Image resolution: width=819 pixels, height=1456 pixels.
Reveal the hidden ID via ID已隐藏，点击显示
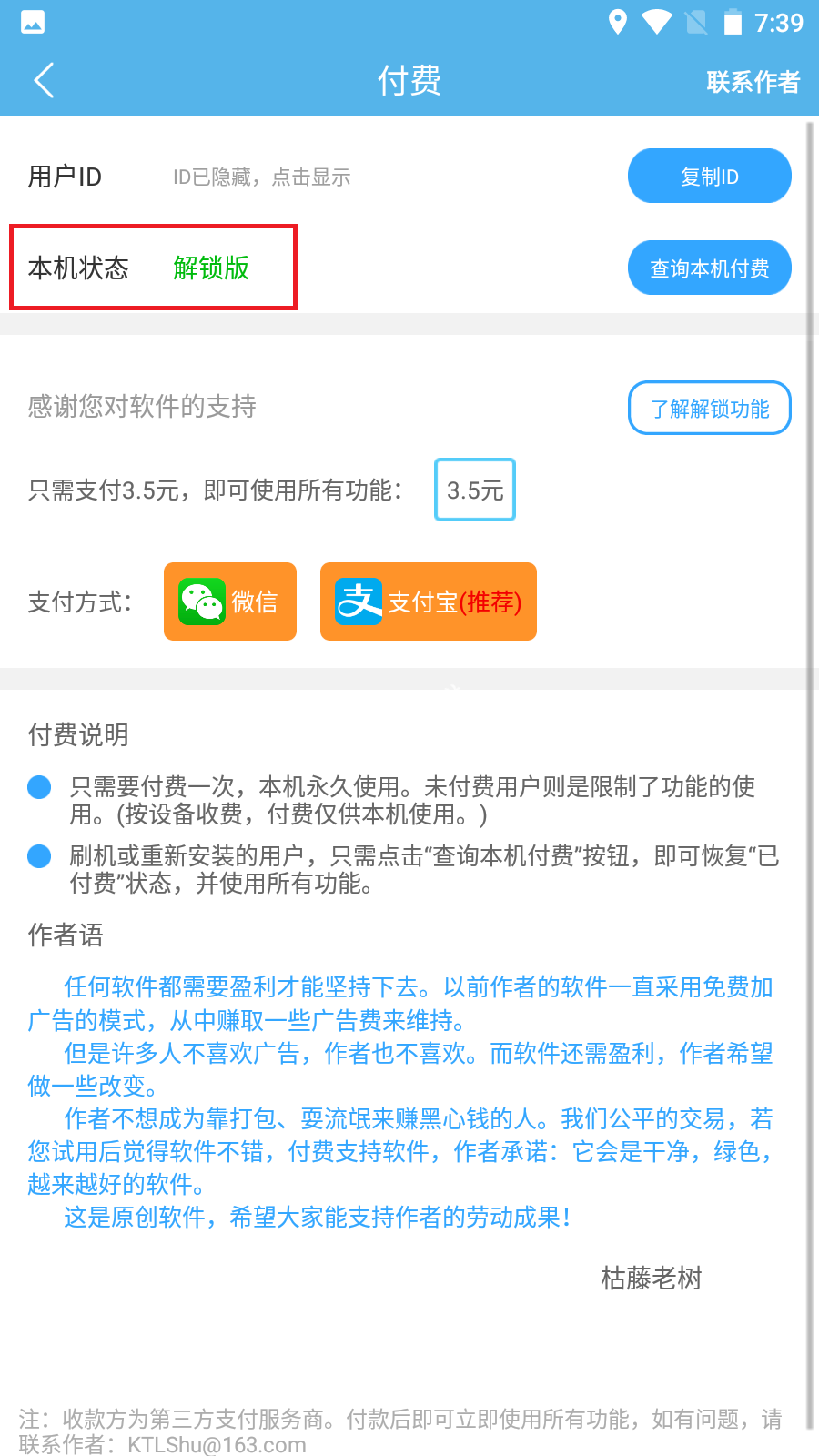pos(262,177)
